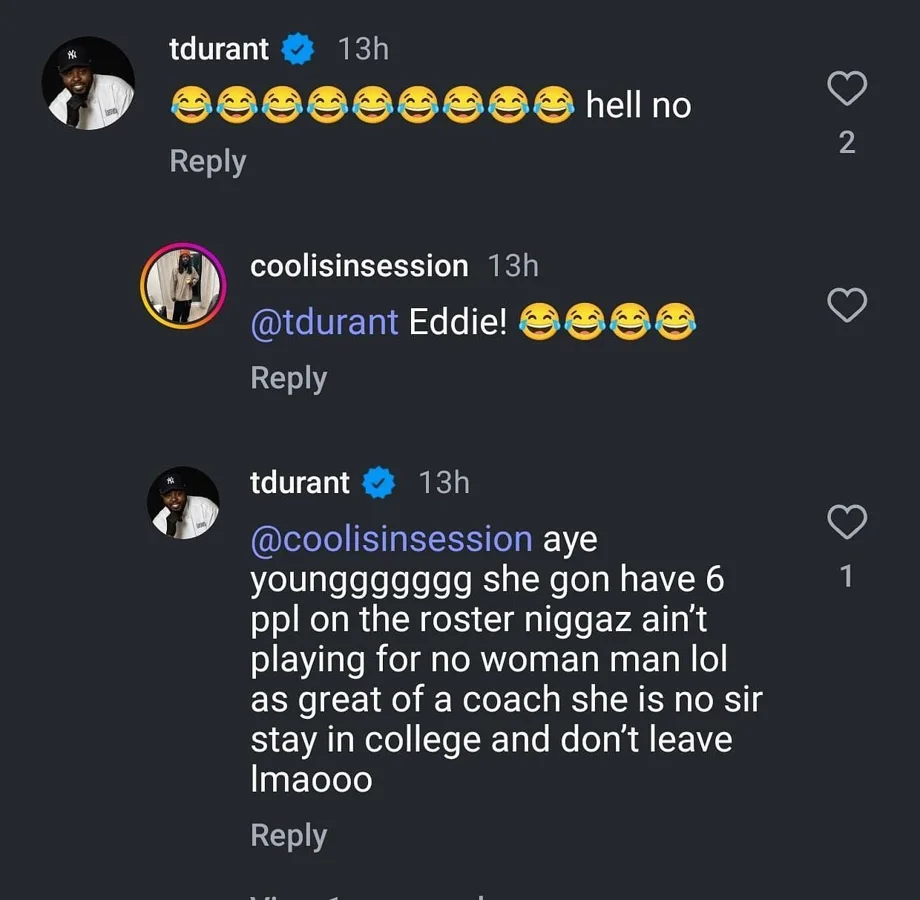
Task: Reply to coolisinsession's "Eddie!" comment
Action: pyautogui.click(x=288, y=378)
